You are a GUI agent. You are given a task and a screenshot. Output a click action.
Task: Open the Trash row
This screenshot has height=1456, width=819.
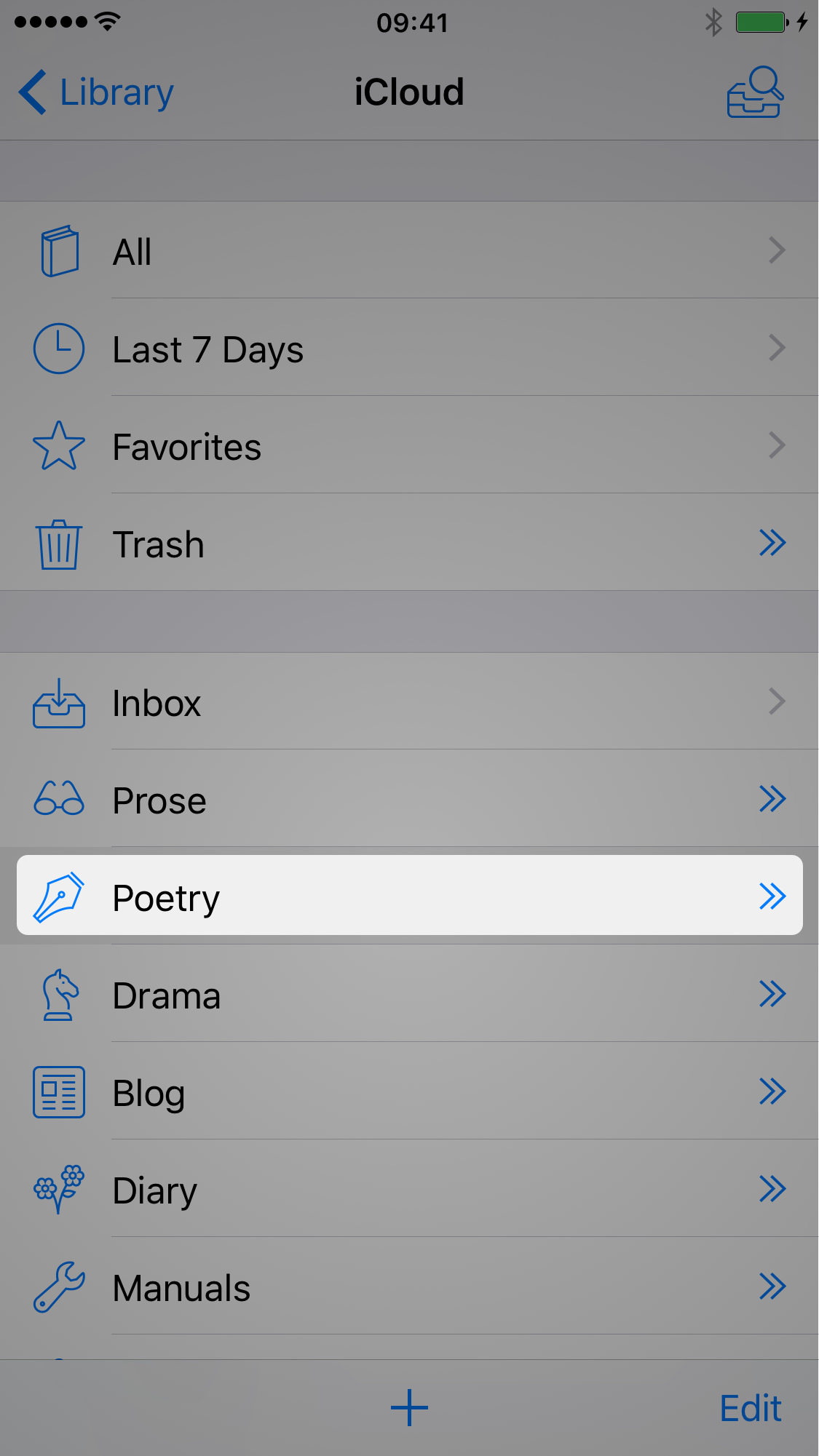[409, 543]
